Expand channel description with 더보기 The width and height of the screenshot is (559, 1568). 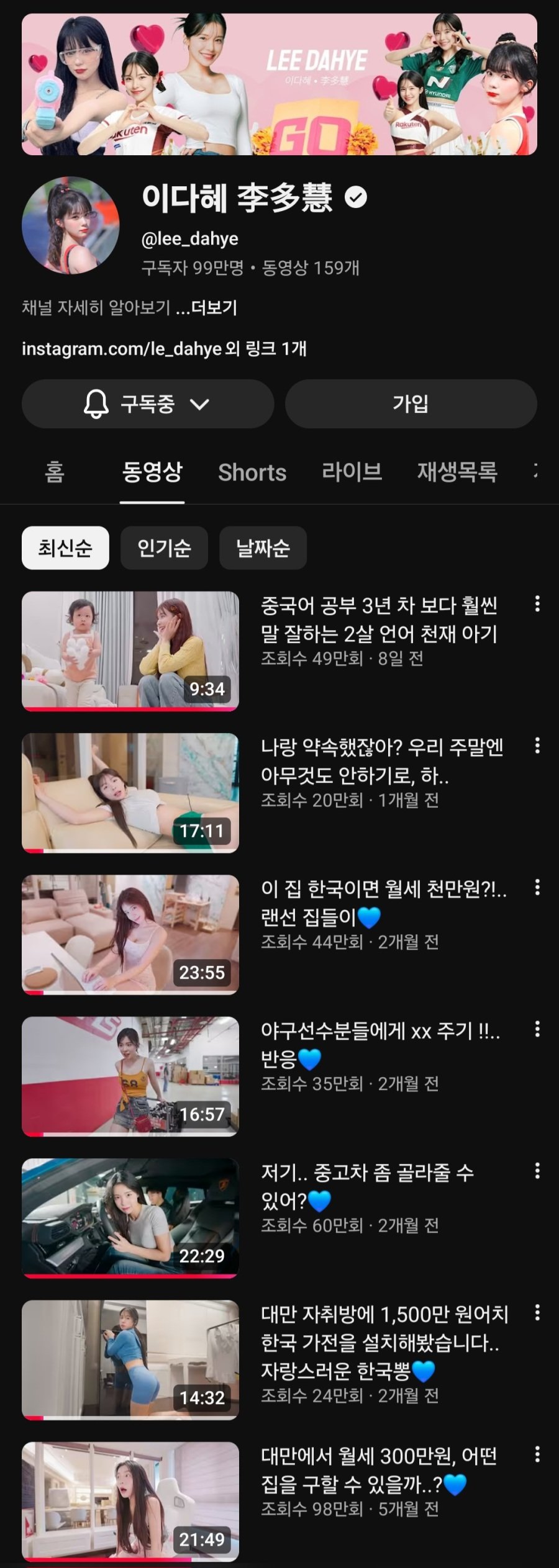(x=214, y=308)
